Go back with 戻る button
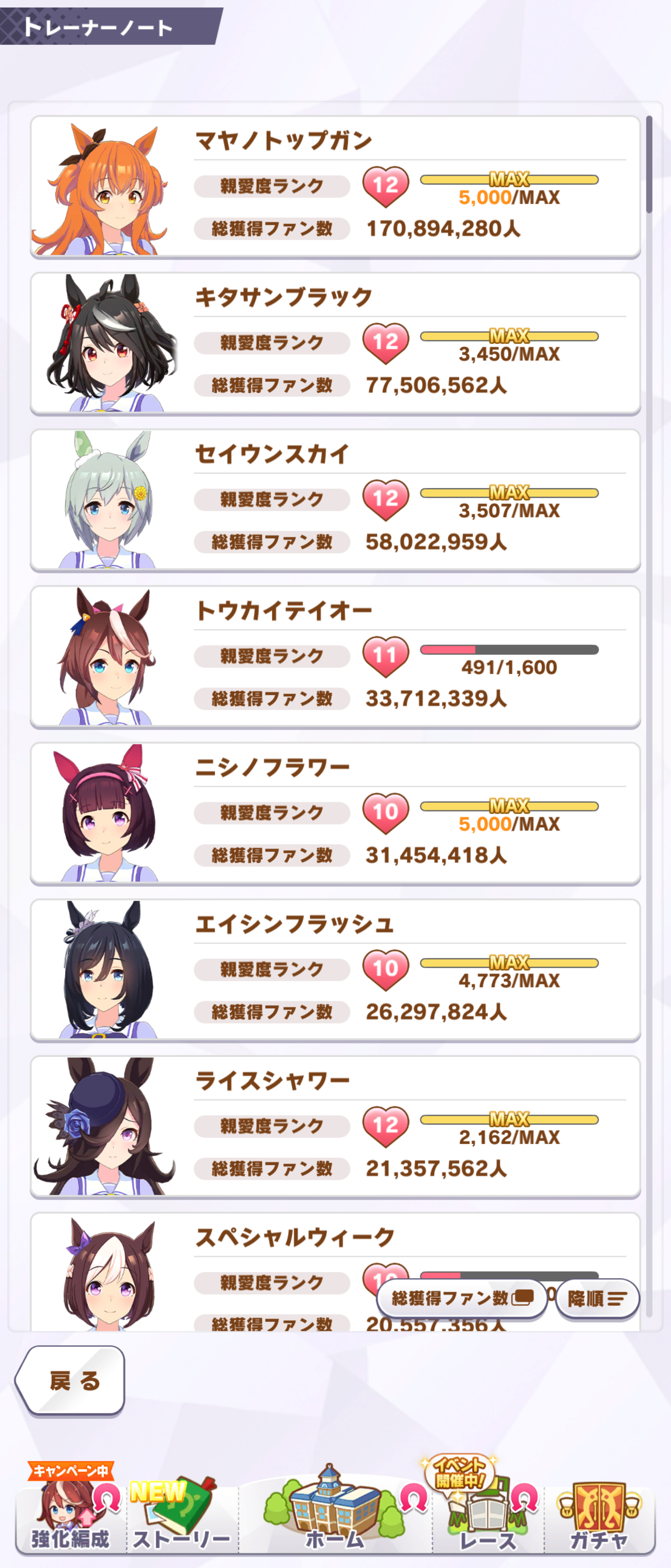 71,1381
